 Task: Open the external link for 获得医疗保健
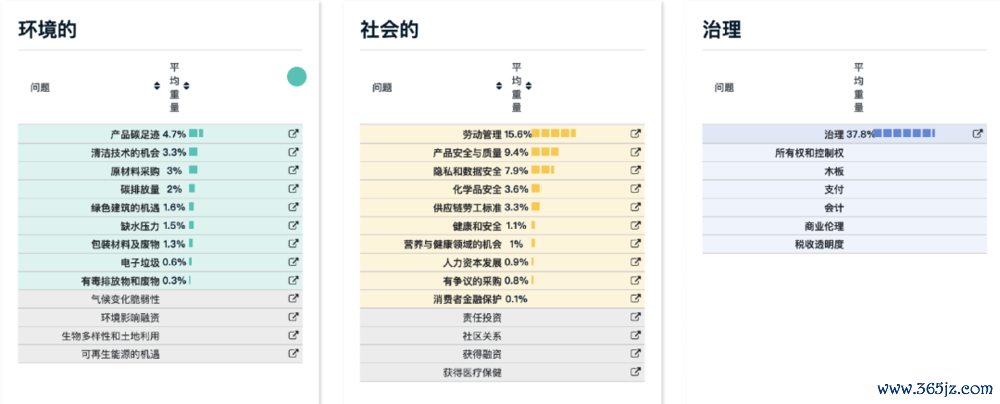[x=635, y=372]
